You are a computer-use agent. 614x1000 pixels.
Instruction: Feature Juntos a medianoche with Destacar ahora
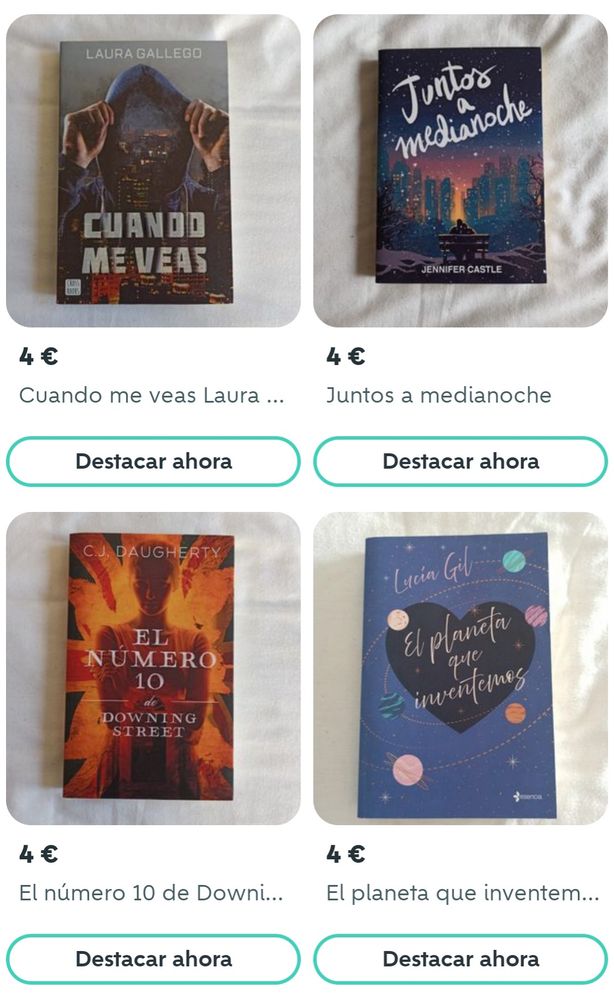click(460, 461)
